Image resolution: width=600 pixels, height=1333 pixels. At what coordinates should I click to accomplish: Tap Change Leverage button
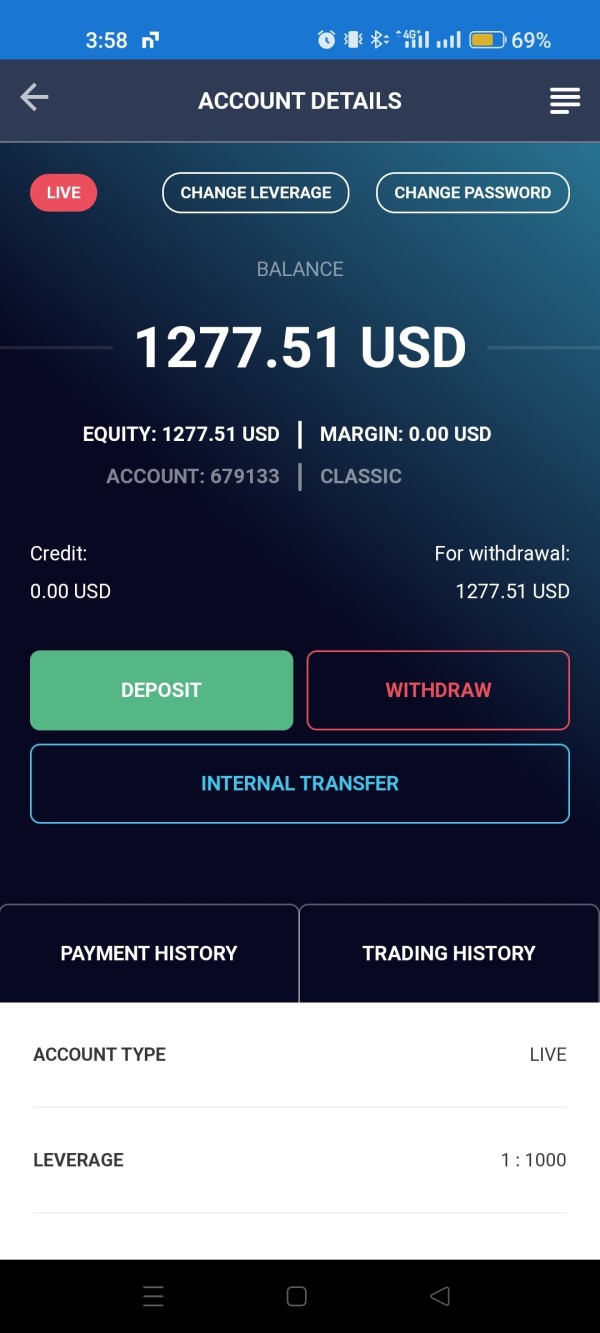point(256,193)
